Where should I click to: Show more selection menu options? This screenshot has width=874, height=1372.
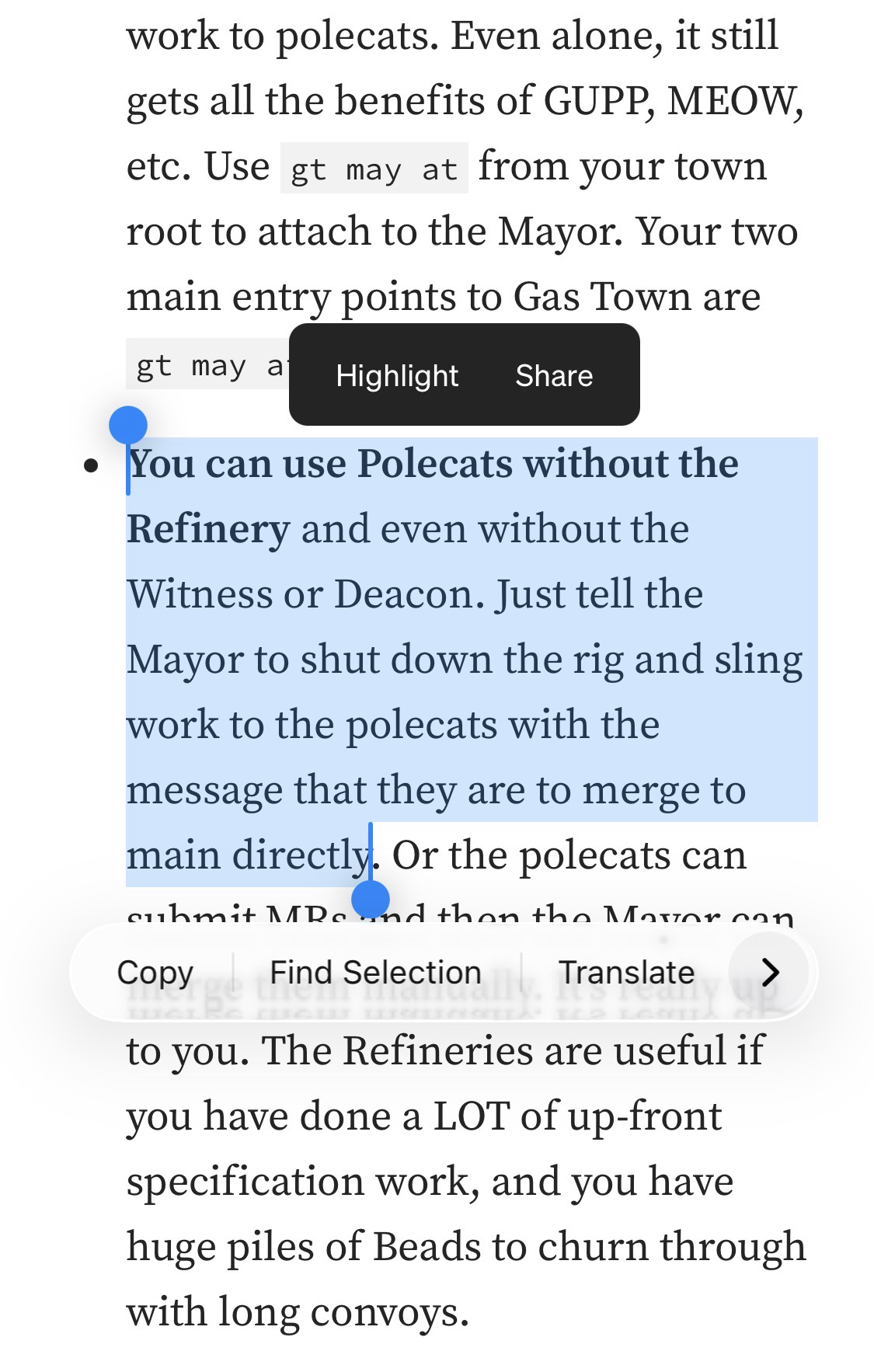(769, 972)
